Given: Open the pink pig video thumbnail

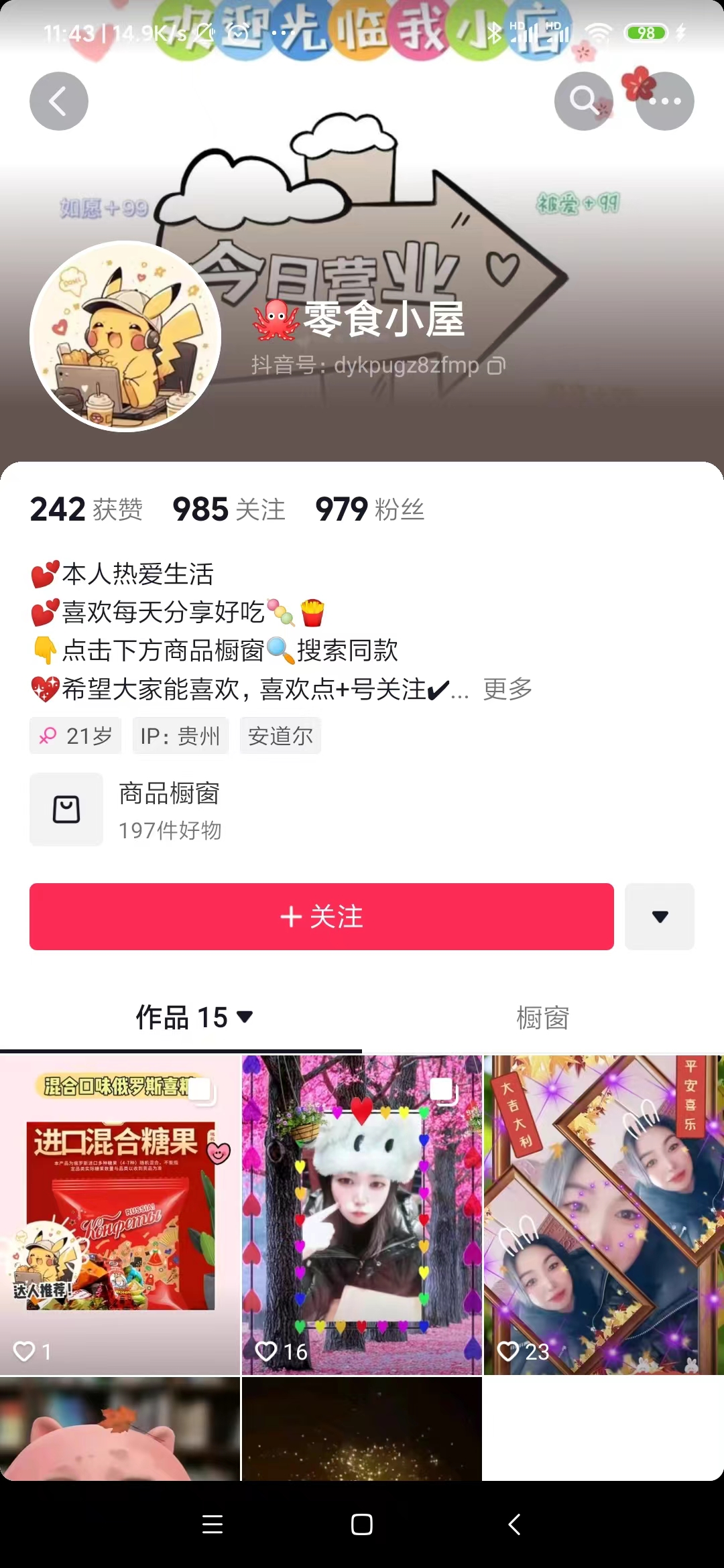Looking at the screenshot, I should coord(120,1429).
